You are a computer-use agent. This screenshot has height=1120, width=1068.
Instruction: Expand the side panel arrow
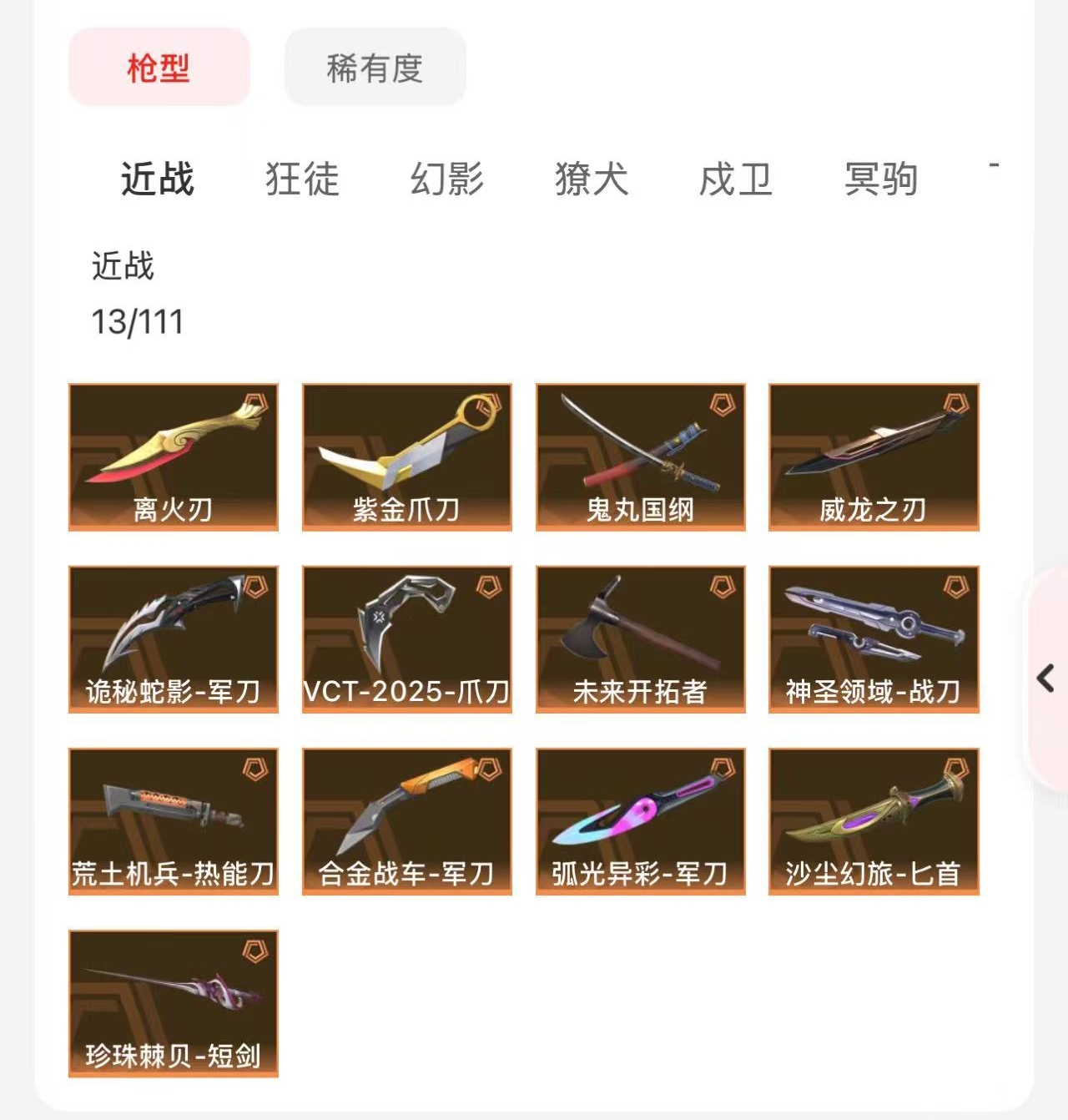[1046, 678]
